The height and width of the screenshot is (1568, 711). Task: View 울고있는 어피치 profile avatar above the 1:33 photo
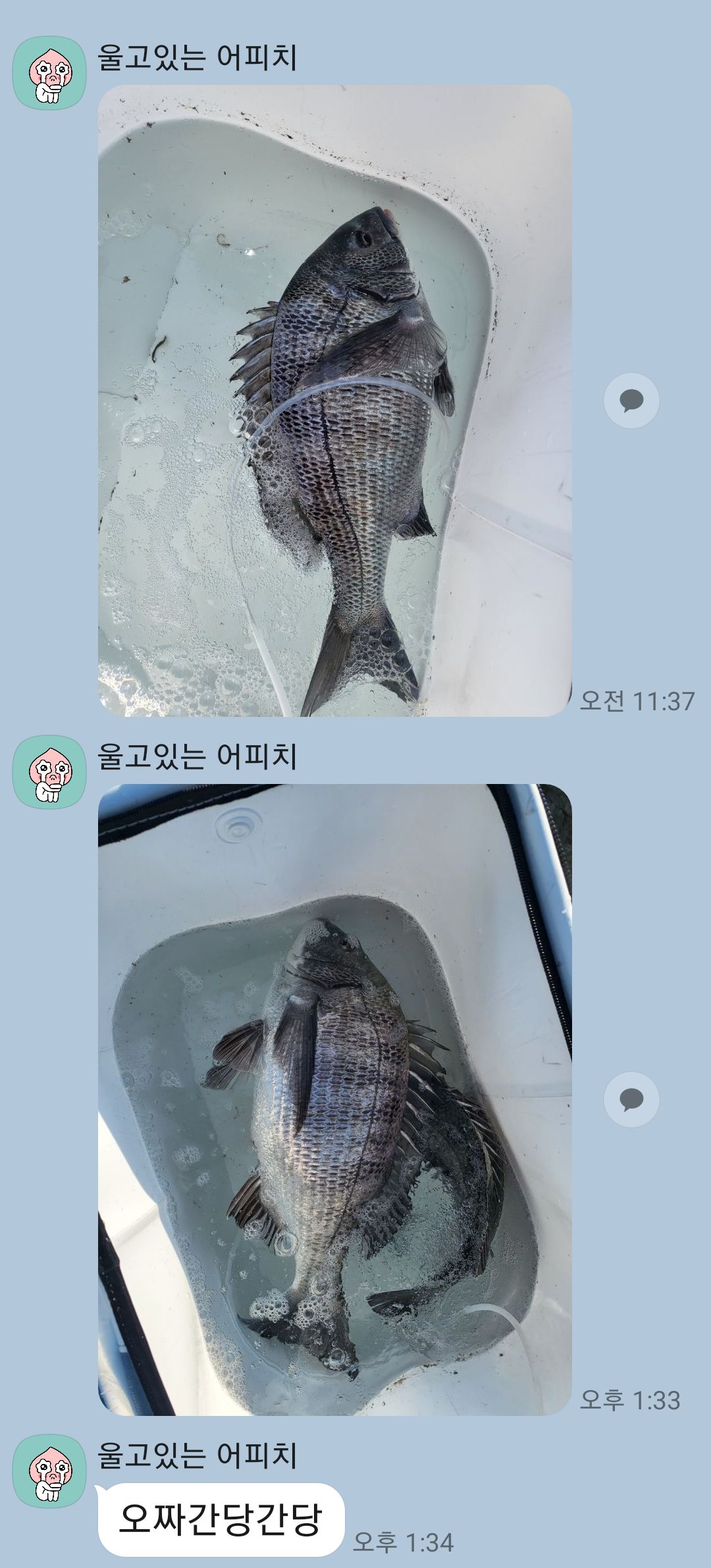pyautogui.click(x=50, y=772)
